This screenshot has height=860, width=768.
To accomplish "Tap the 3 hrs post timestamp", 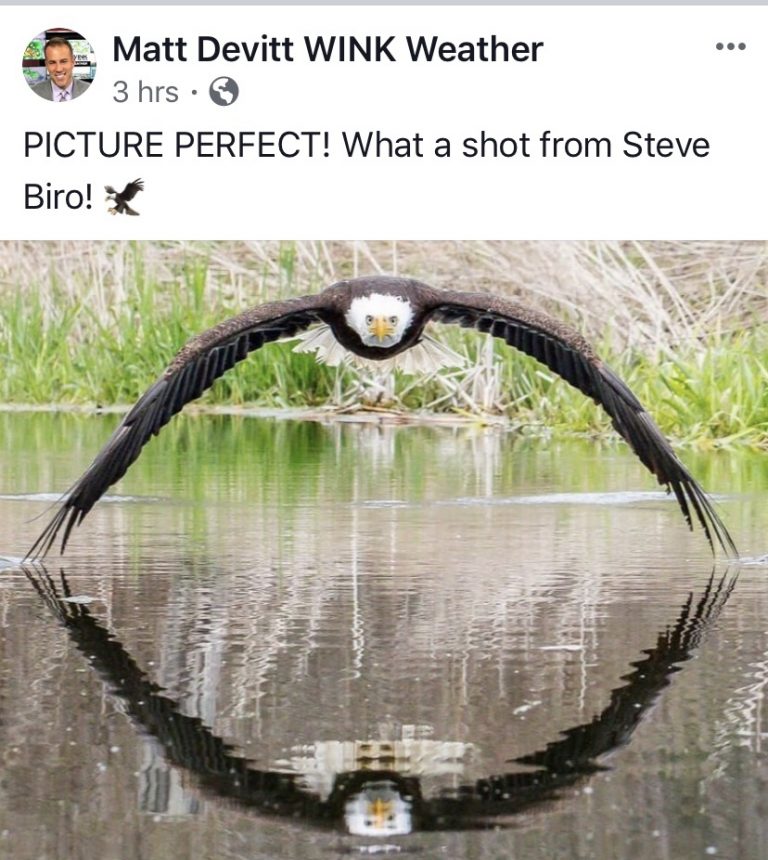I will (145, 93).
